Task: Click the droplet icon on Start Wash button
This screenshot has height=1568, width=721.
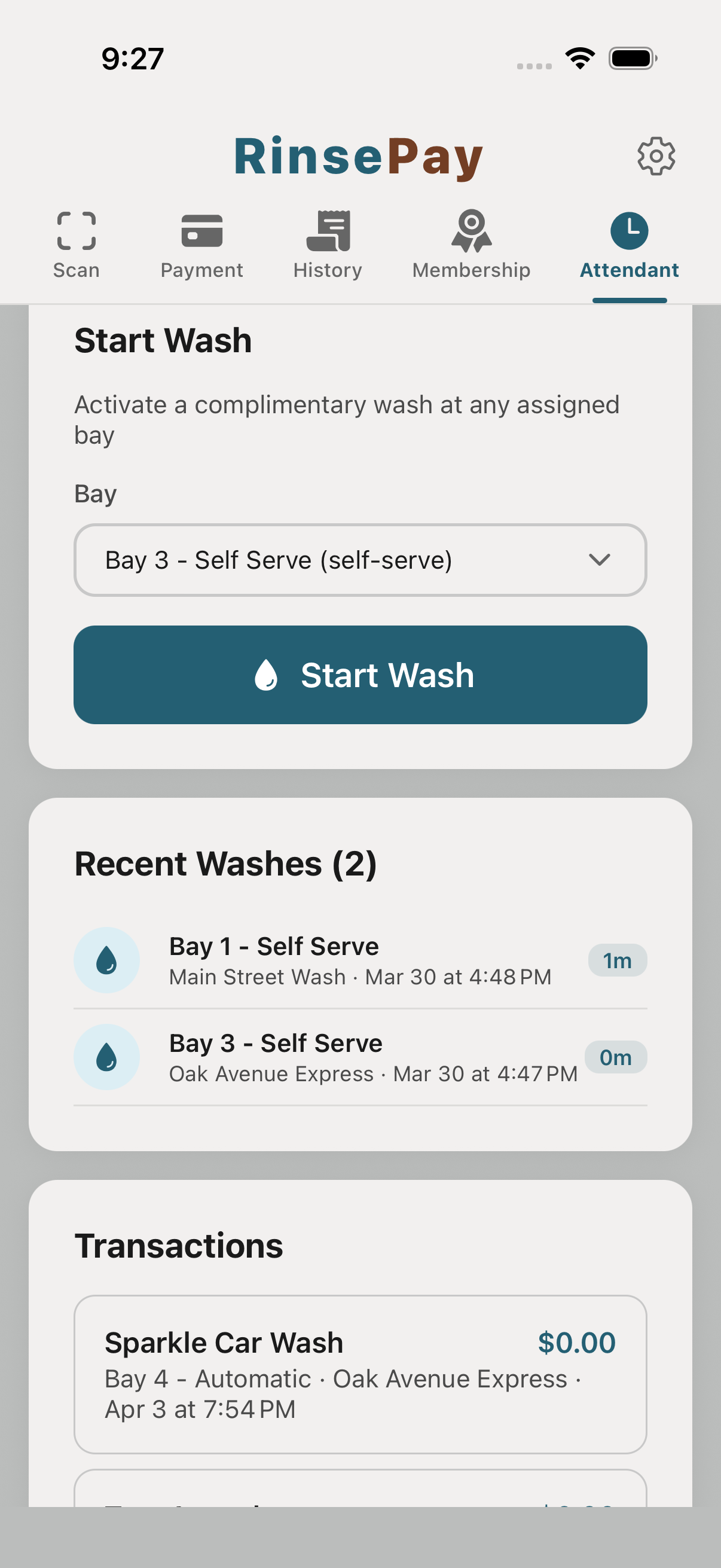Action: click(x=267, y=674)
